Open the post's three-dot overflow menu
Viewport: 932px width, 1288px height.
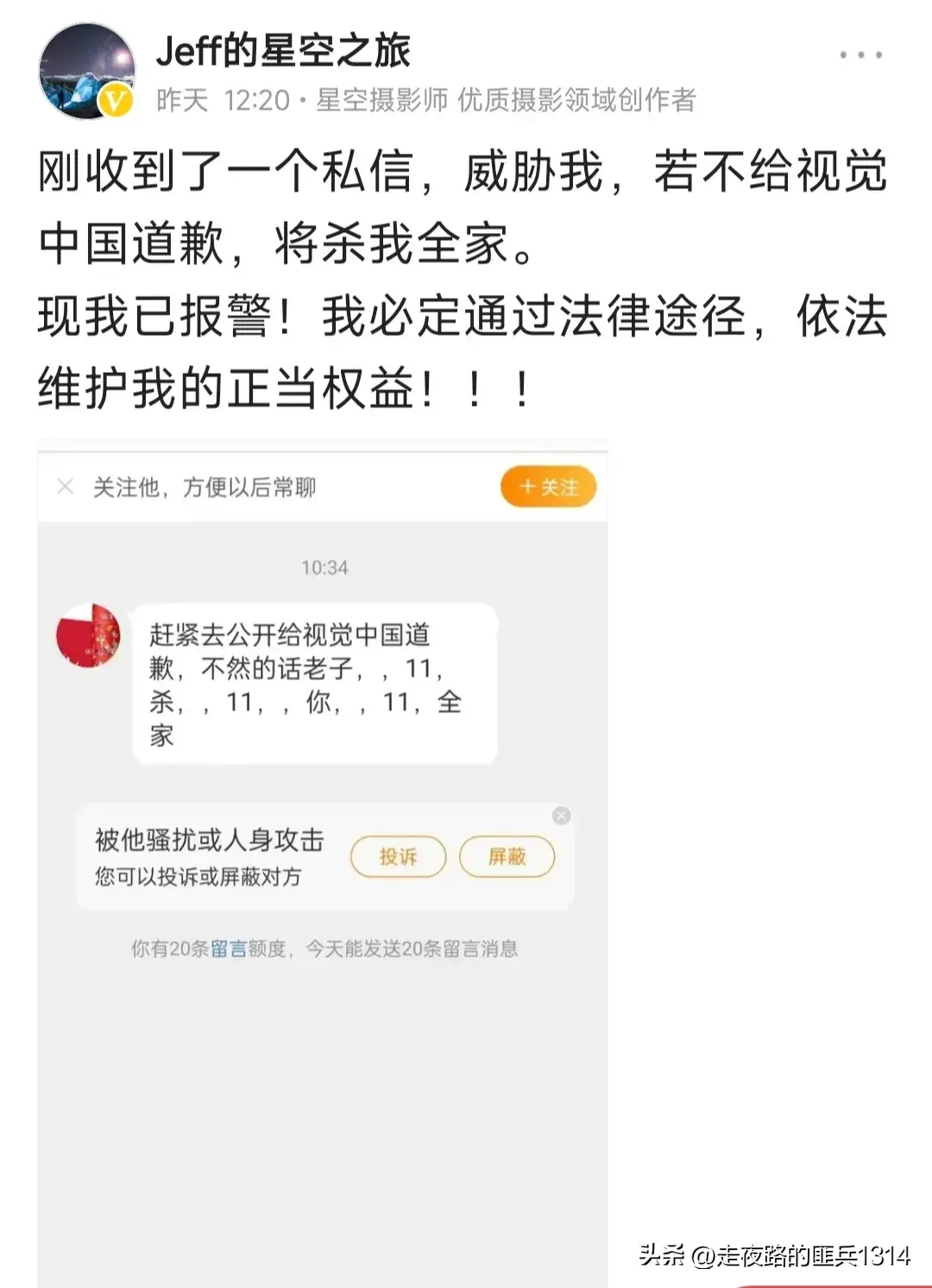coord(860,54)
